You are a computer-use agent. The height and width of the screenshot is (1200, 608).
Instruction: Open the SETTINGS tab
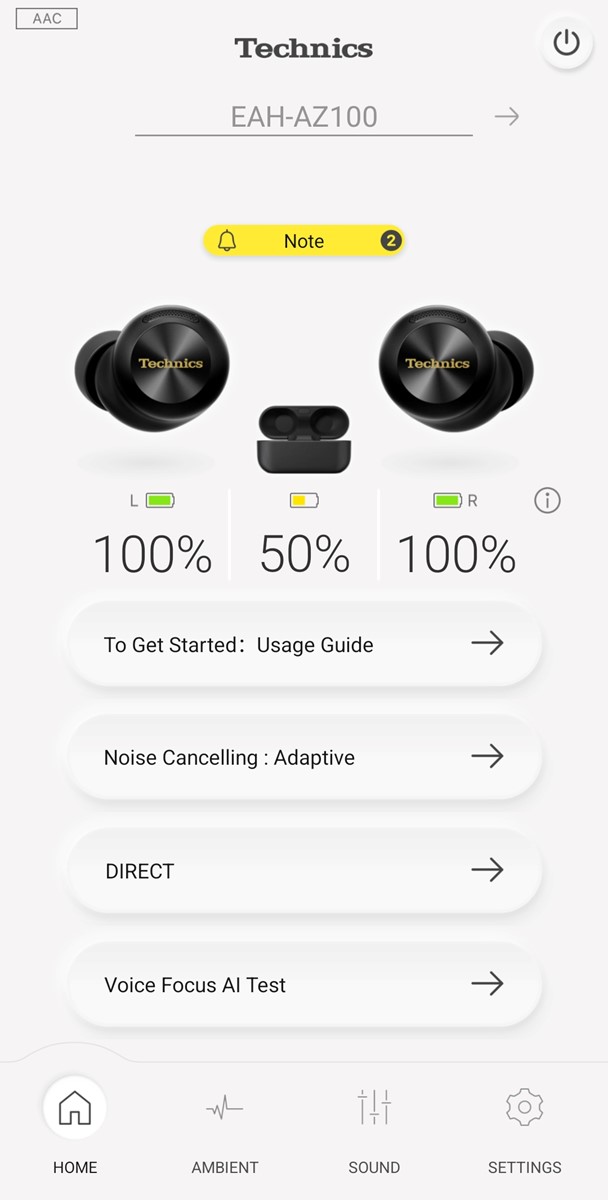pyautogui.click(x=524, y=1125)
